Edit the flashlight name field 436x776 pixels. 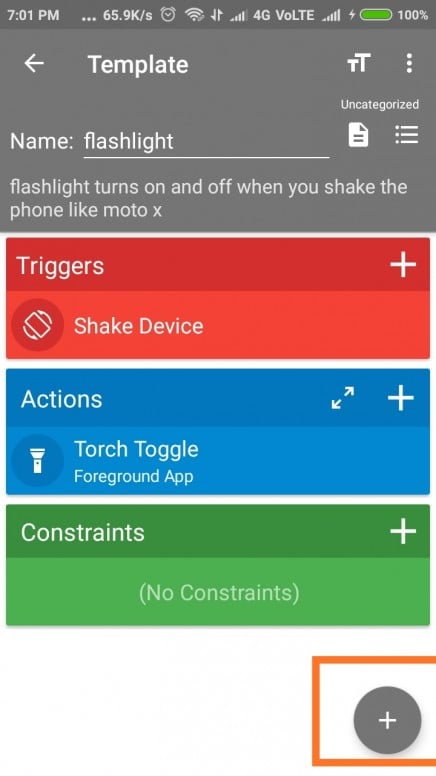(x=206, y=142)
